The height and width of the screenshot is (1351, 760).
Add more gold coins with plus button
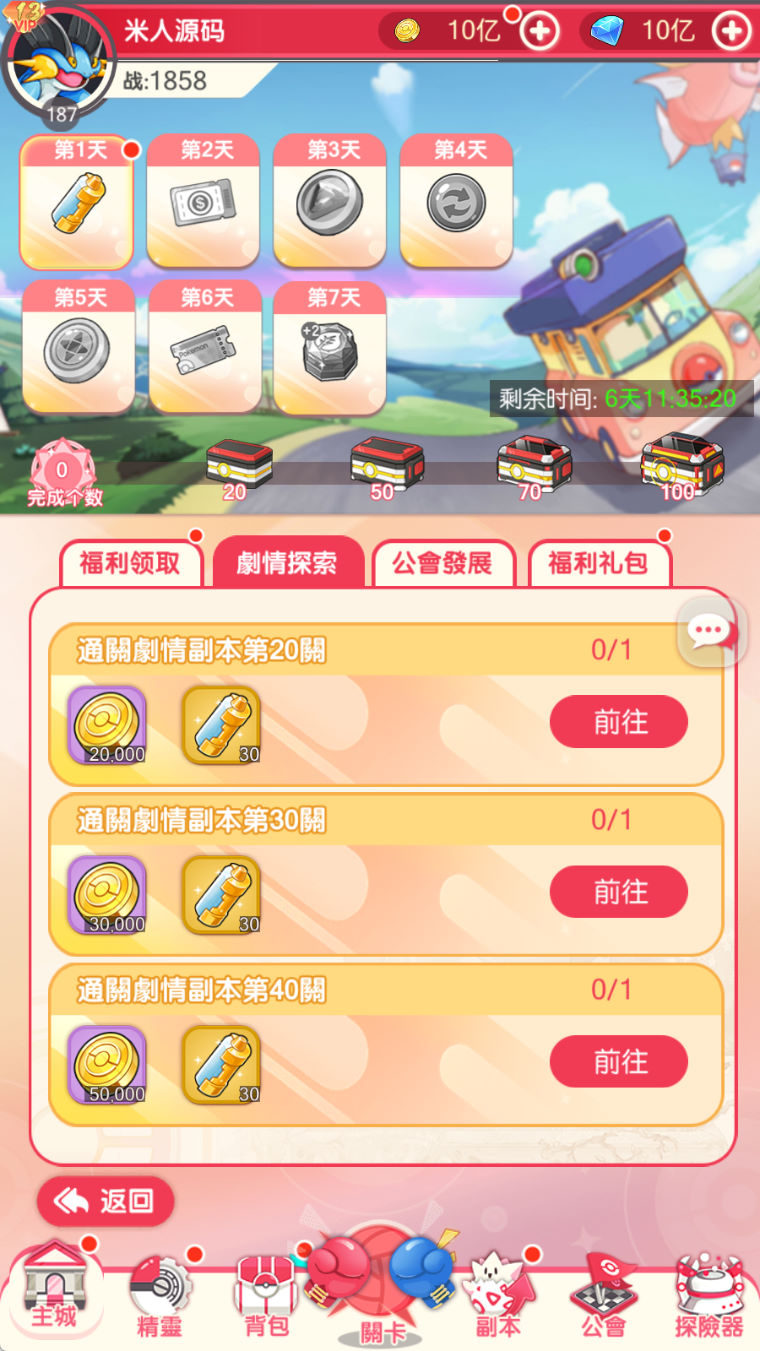point(540,31)
